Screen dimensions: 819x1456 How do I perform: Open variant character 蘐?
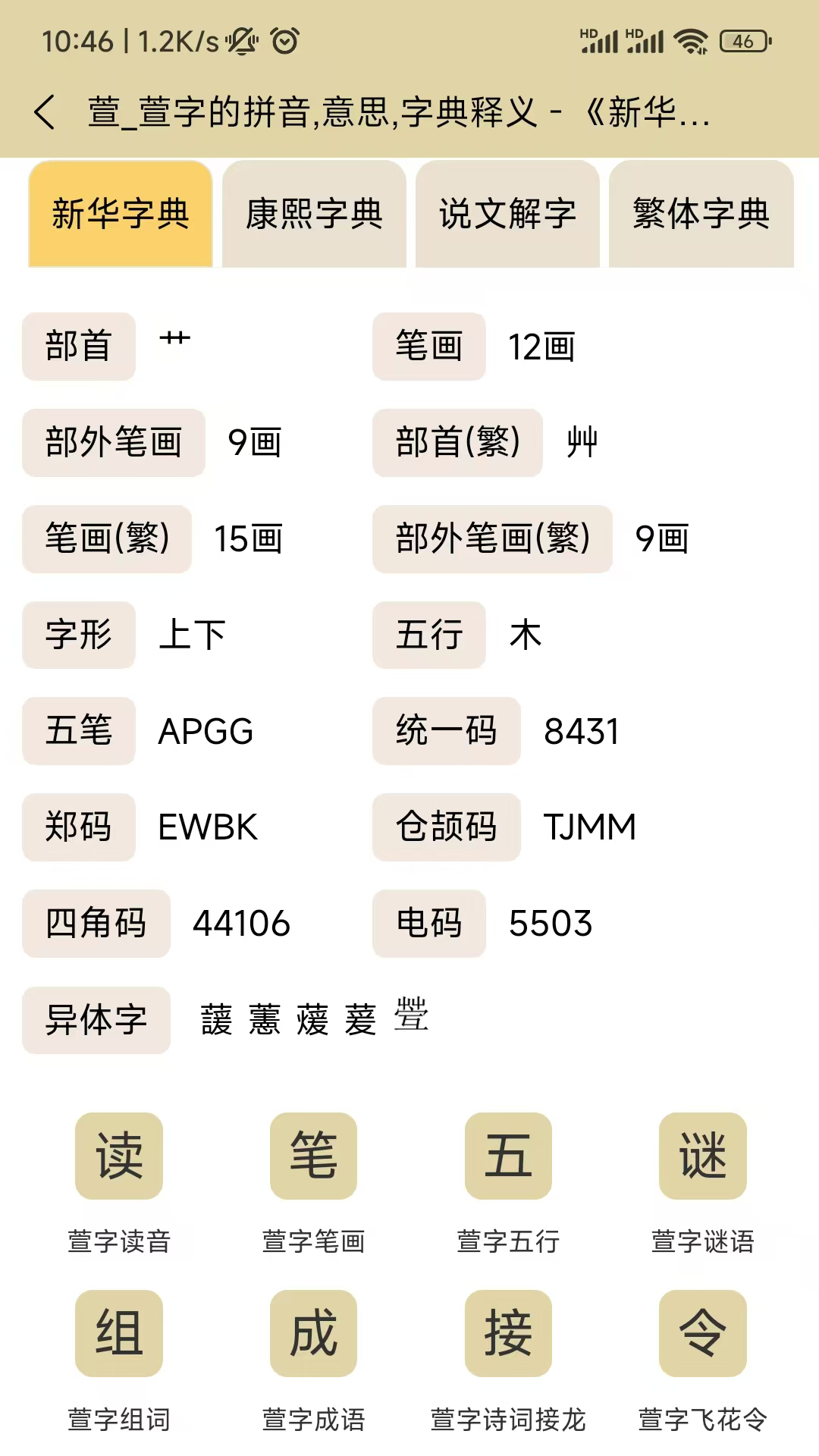coord(216,1019)
